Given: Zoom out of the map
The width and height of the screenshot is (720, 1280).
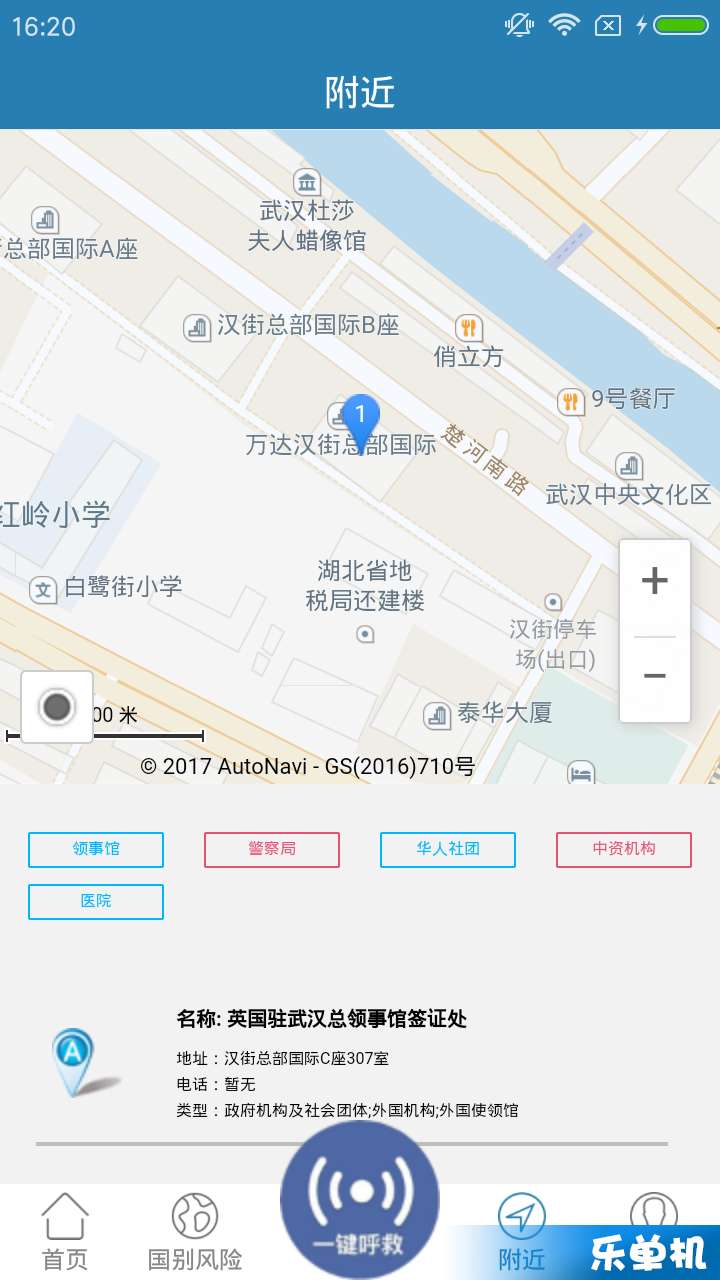Looking at the screenshot, I should pyautogui.click(x=655, y=677).
